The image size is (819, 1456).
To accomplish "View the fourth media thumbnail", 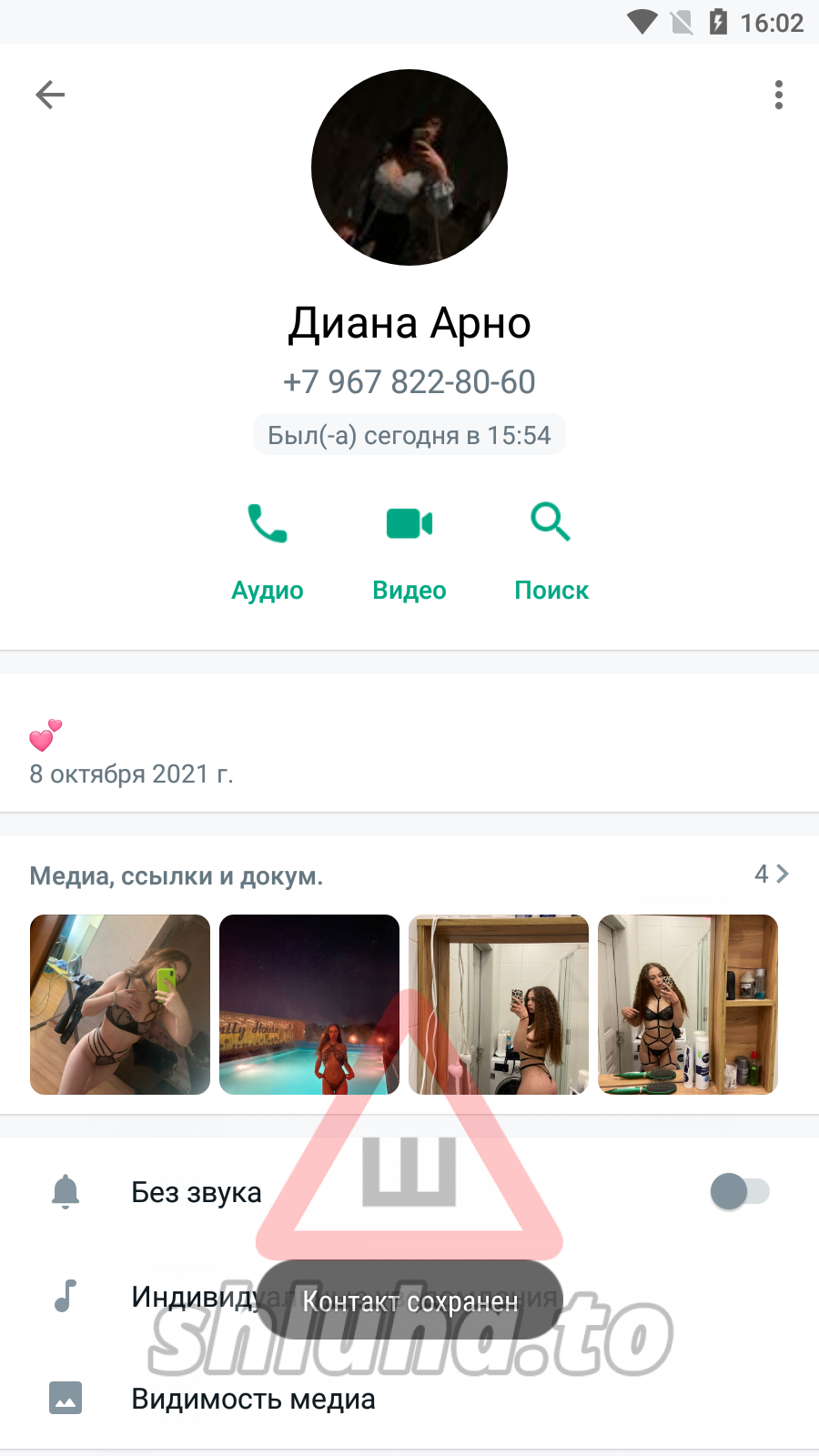I will pos(688,1005).
